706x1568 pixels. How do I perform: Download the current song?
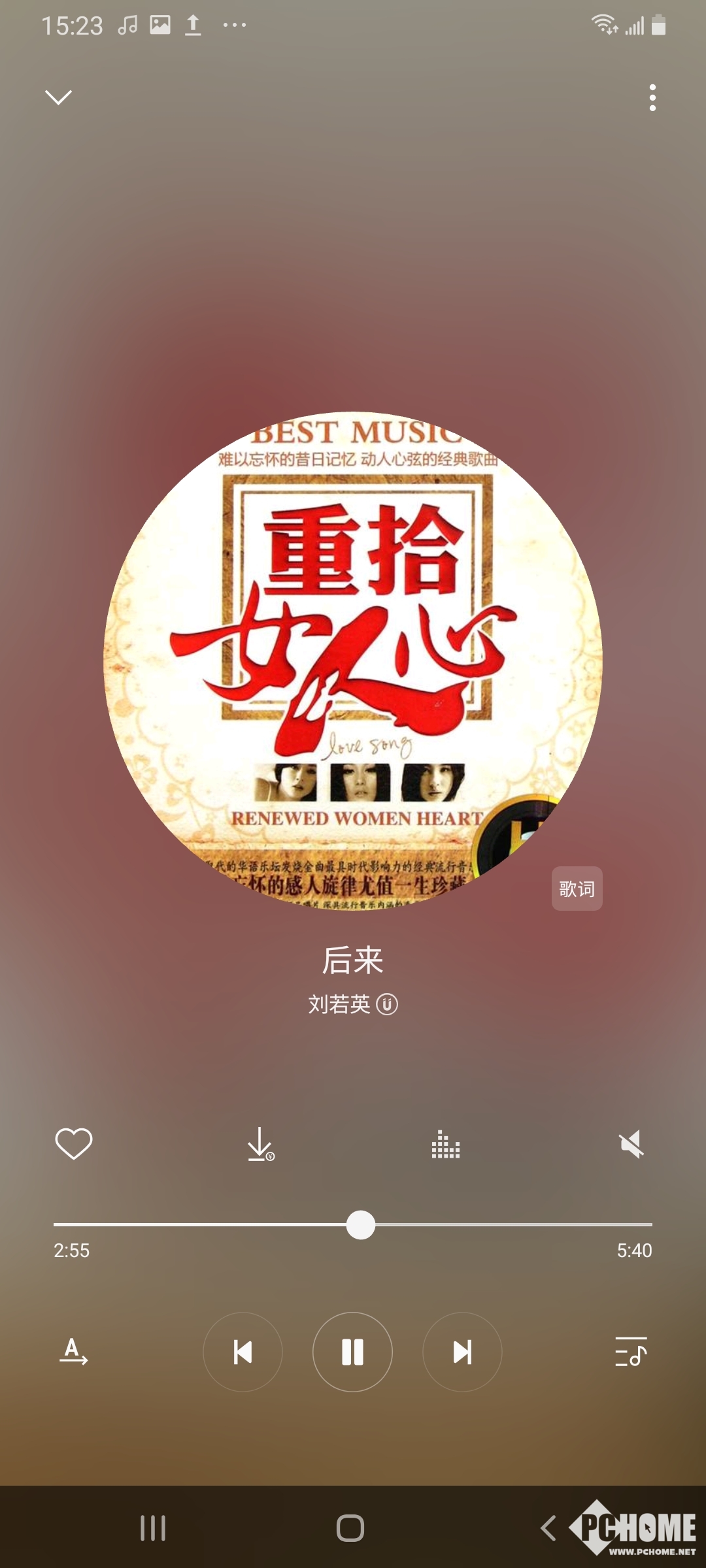[x=260, y=1144]
